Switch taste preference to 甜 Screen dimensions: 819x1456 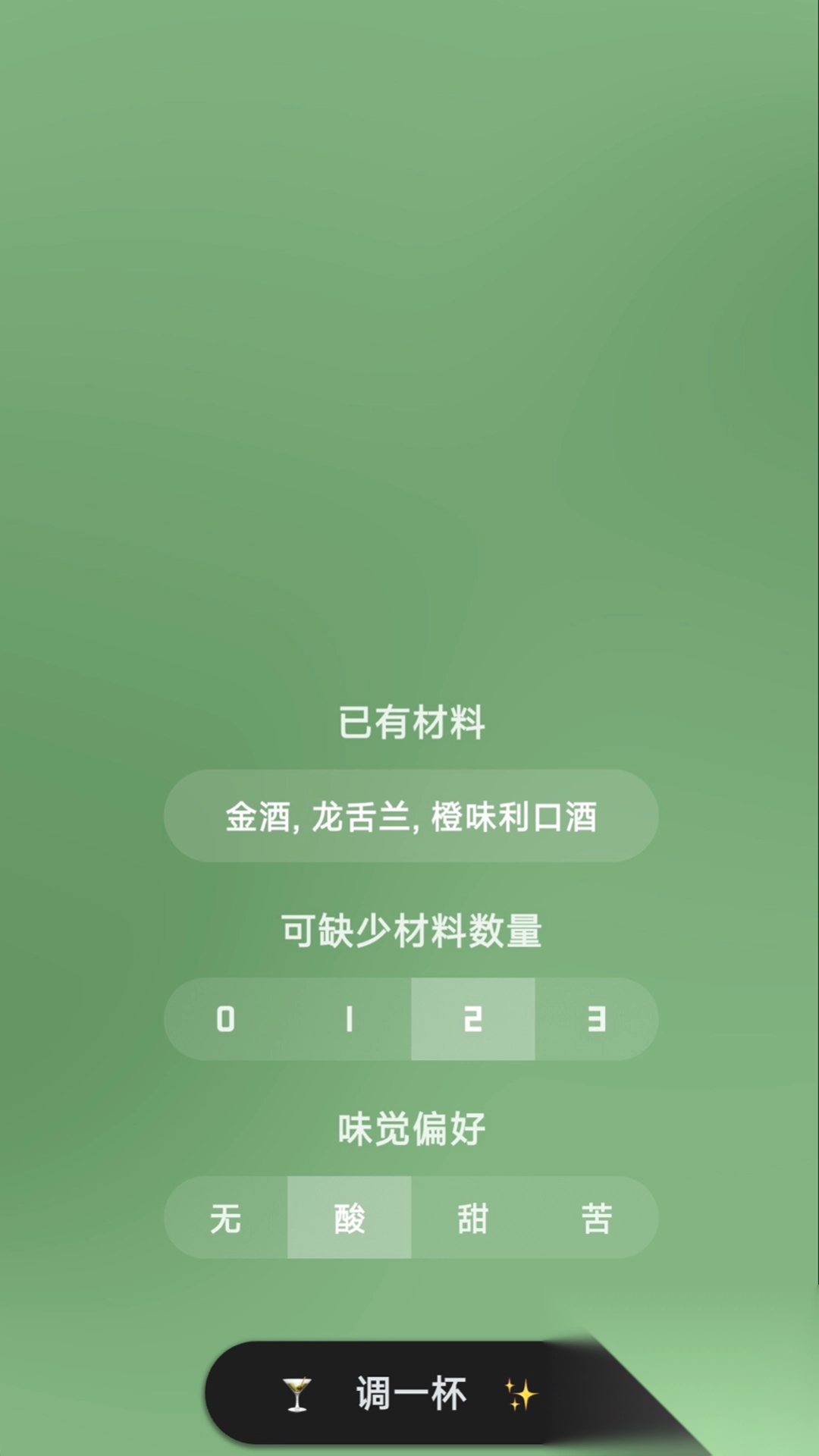(472, 1218)
